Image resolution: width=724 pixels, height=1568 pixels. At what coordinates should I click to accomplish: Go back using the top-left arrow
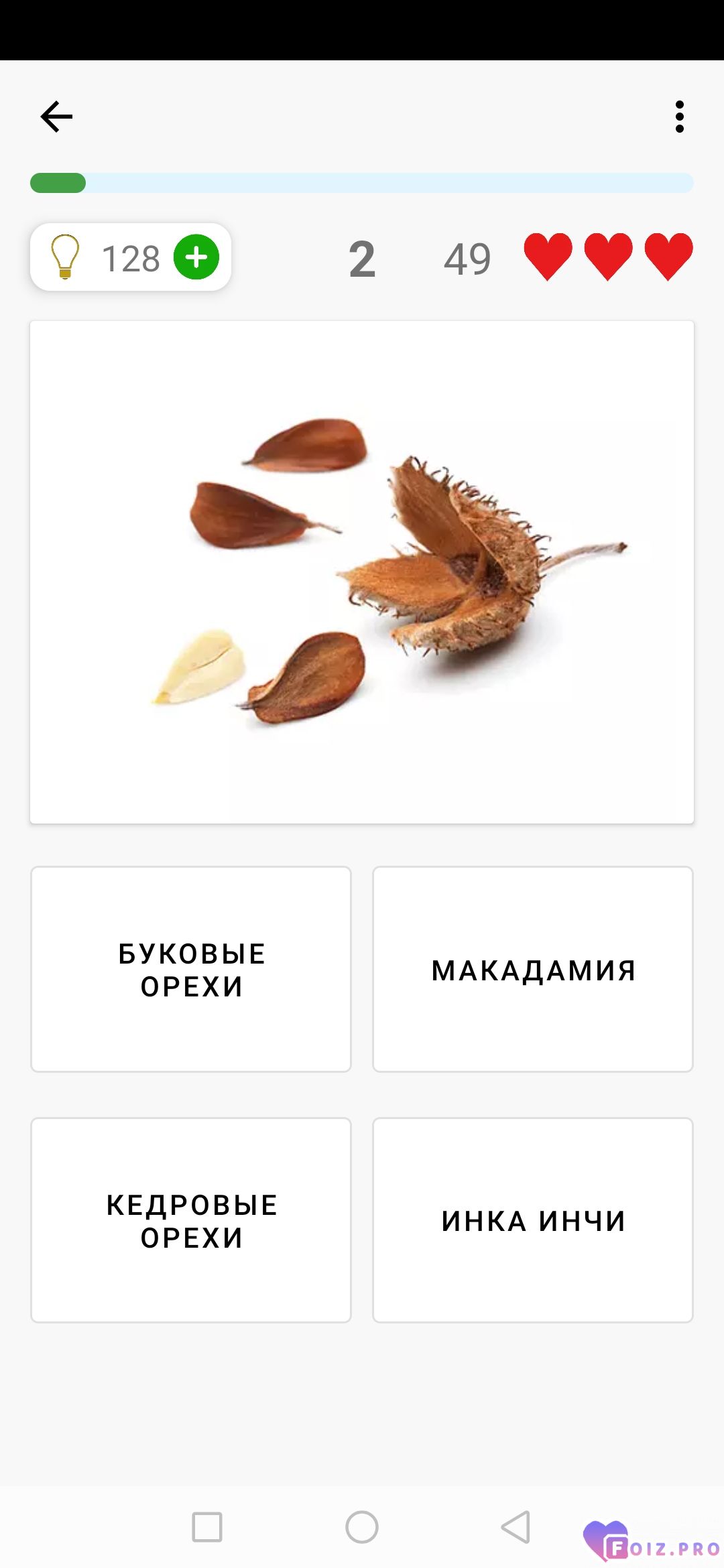pos(56,117)
